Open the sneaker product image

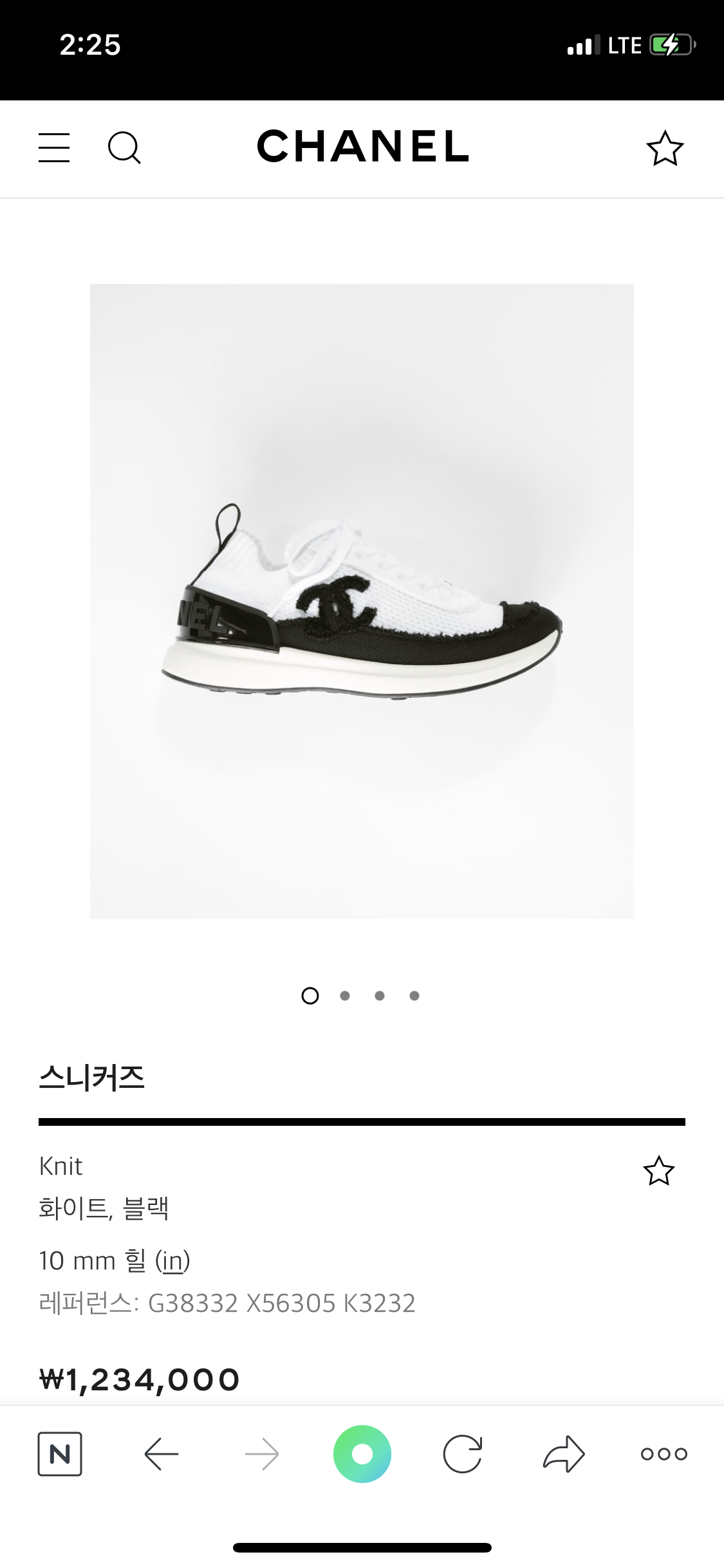click(x=362, y=601)
